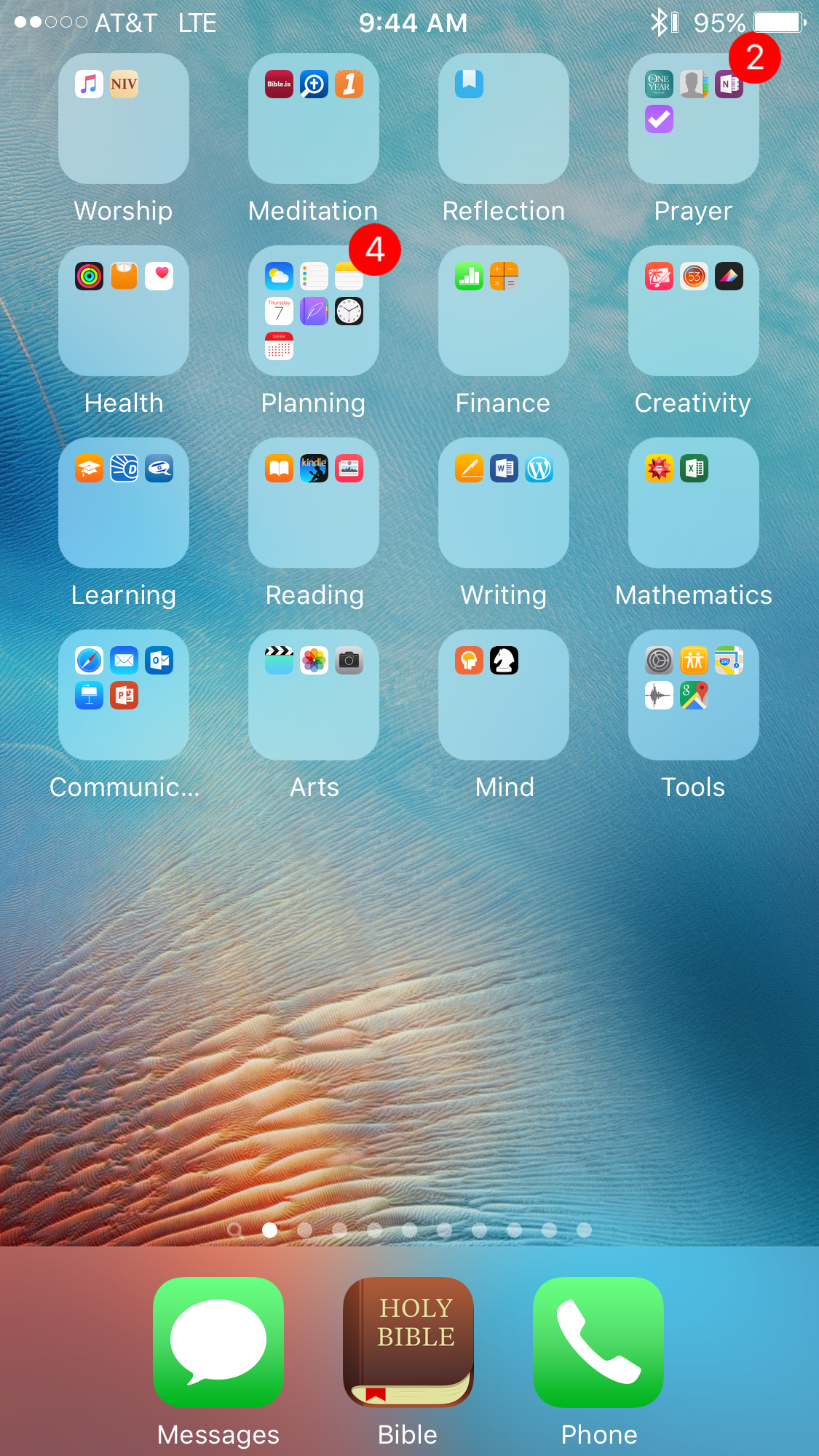The image size is (819, 1456).
Task: Launch the Phone app
Action: (598, 1342)
